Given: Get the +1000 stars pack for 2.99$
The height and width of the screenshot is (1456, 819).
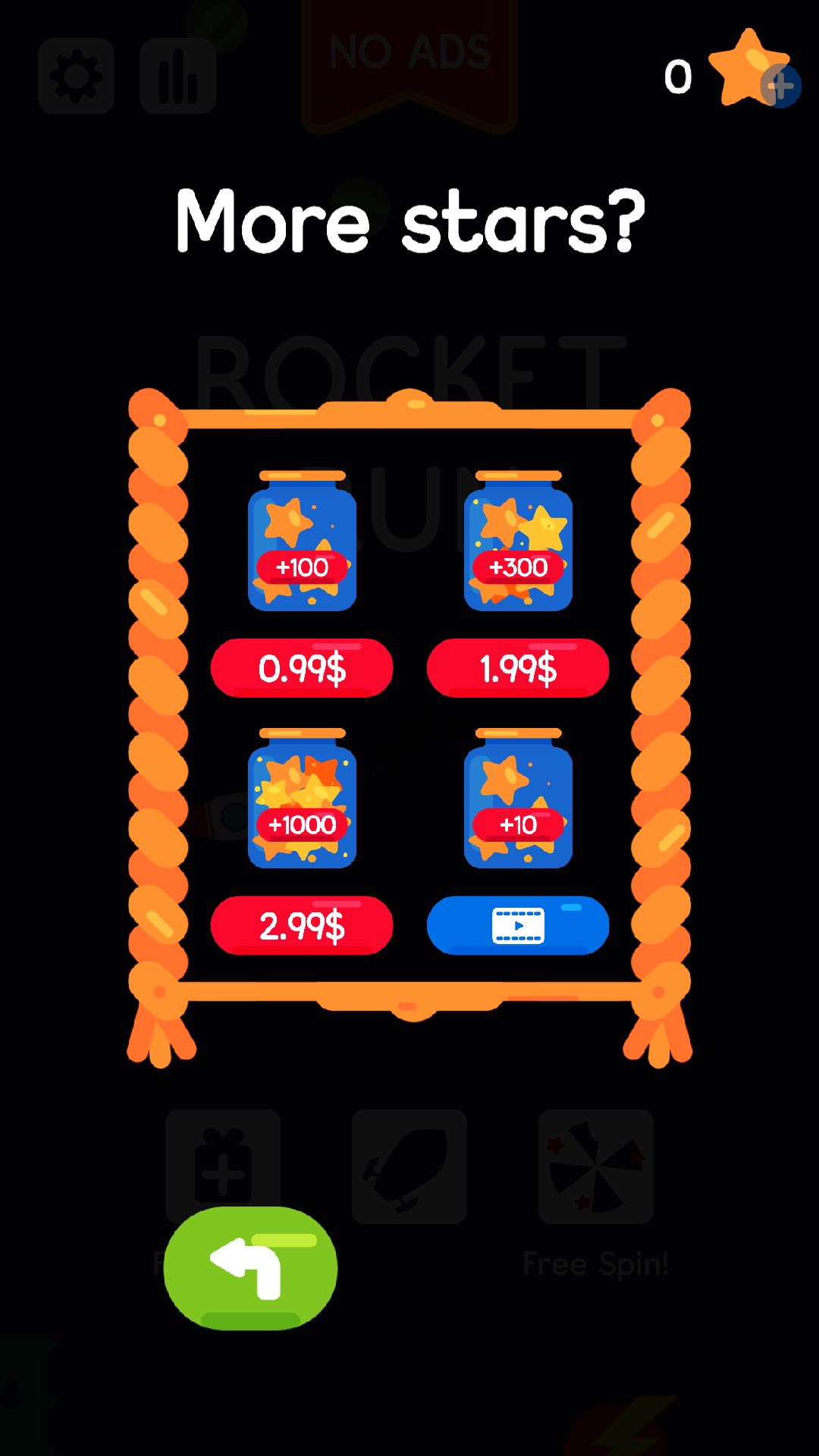Looking at the screenshot, I should [301, 926].
